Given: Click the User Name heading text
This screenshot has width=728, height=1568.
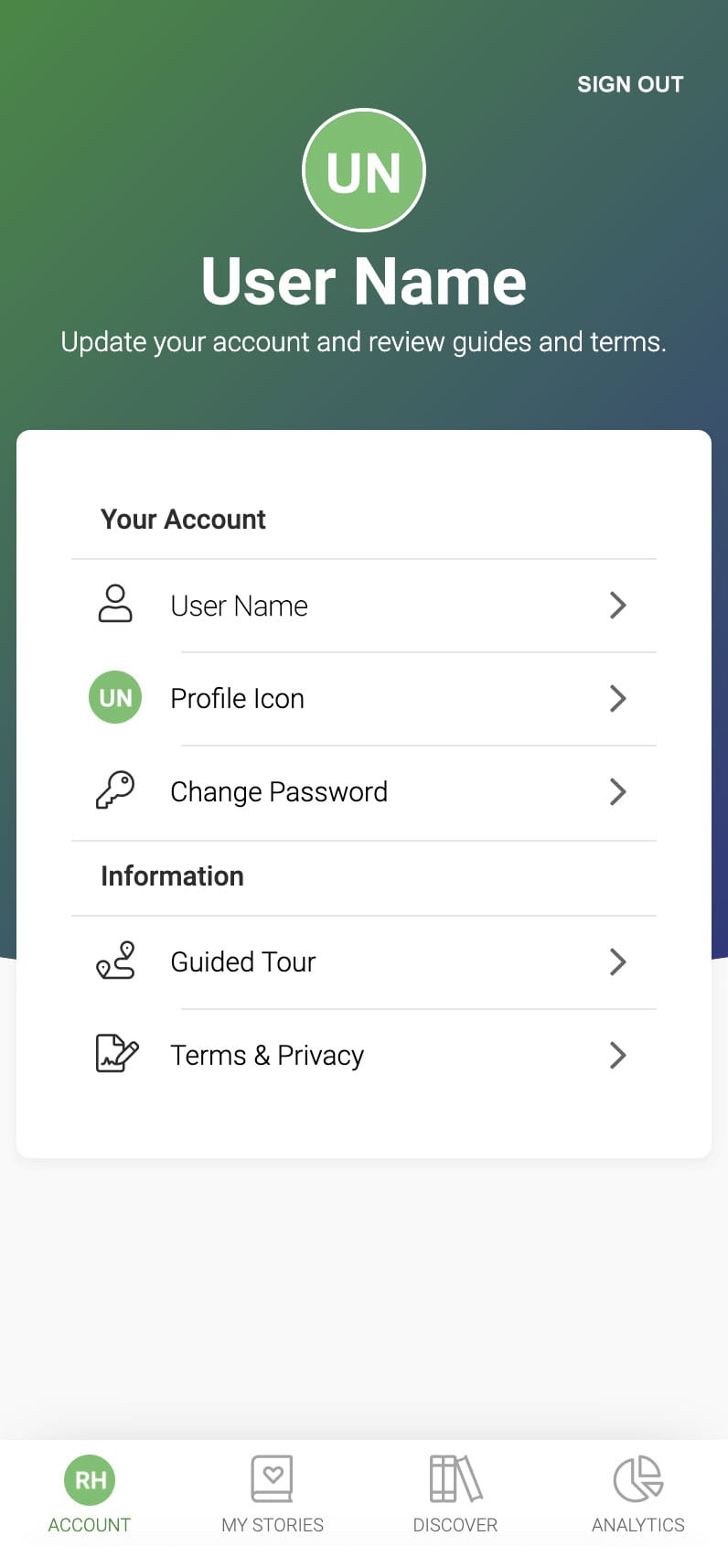Looking at the screenshot, I should 364,279.
